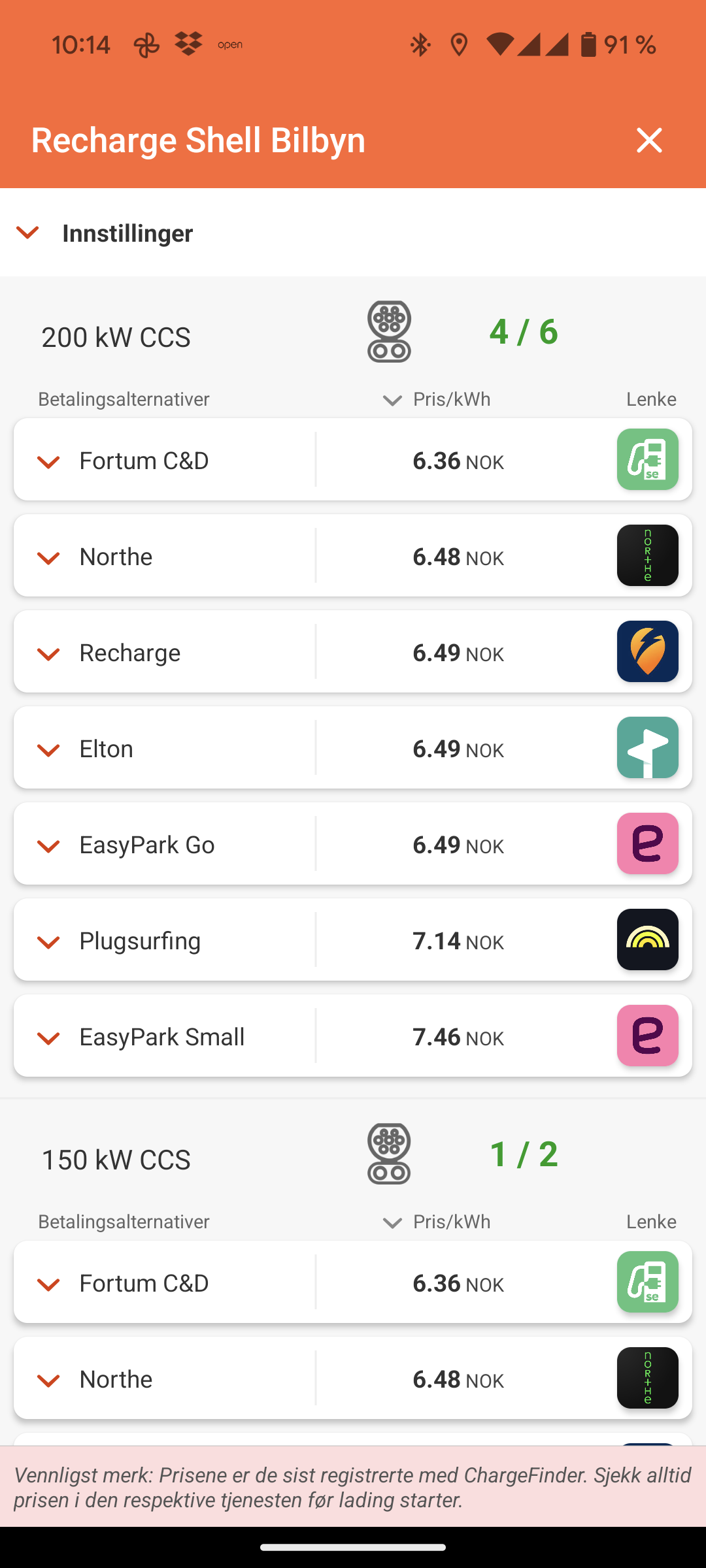
Task: Expand the EasyPark Small payment option
Action: click(48, 1038)
